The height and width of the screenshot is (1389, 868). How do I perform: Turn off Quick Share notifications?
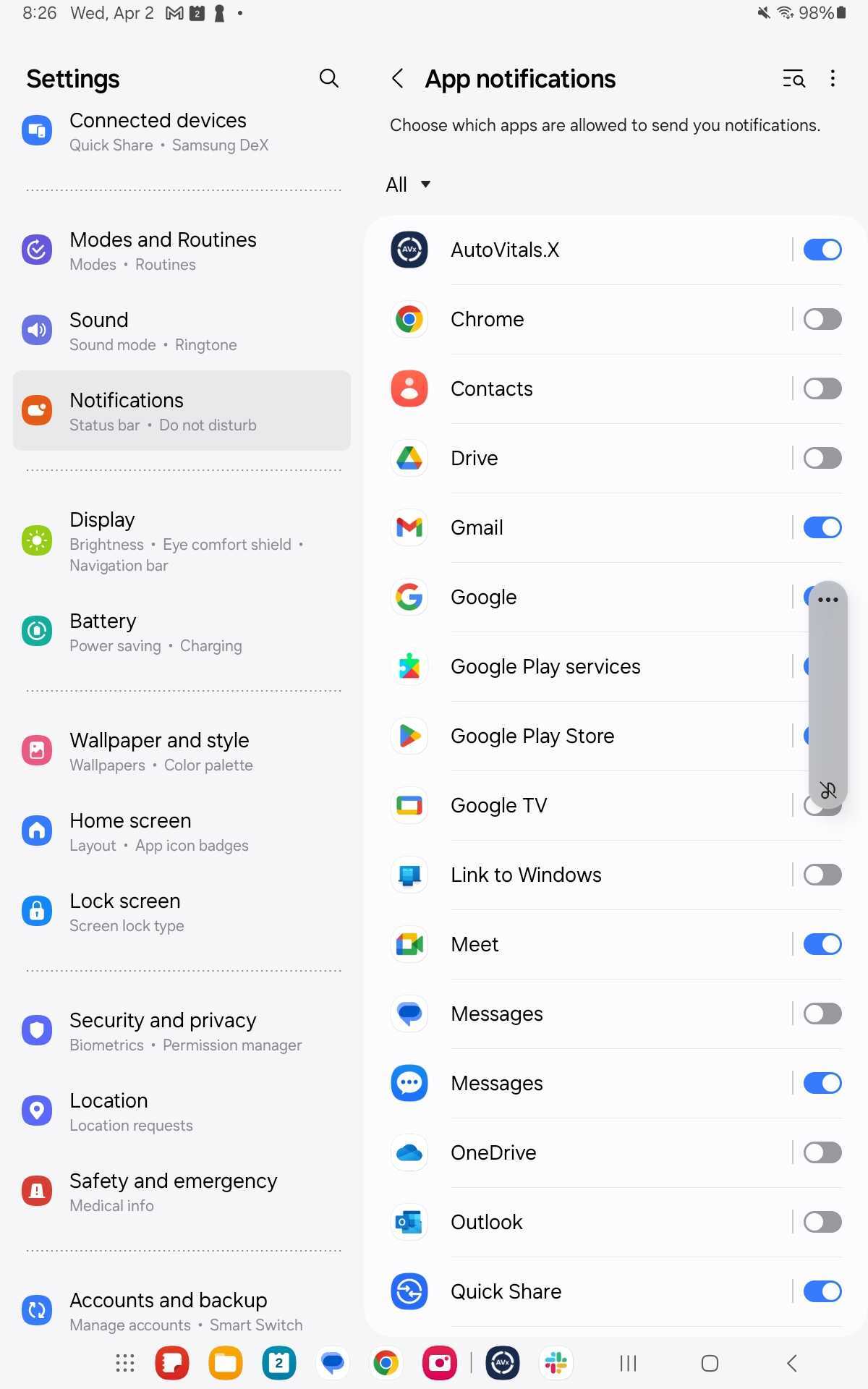coord(822,1291)
